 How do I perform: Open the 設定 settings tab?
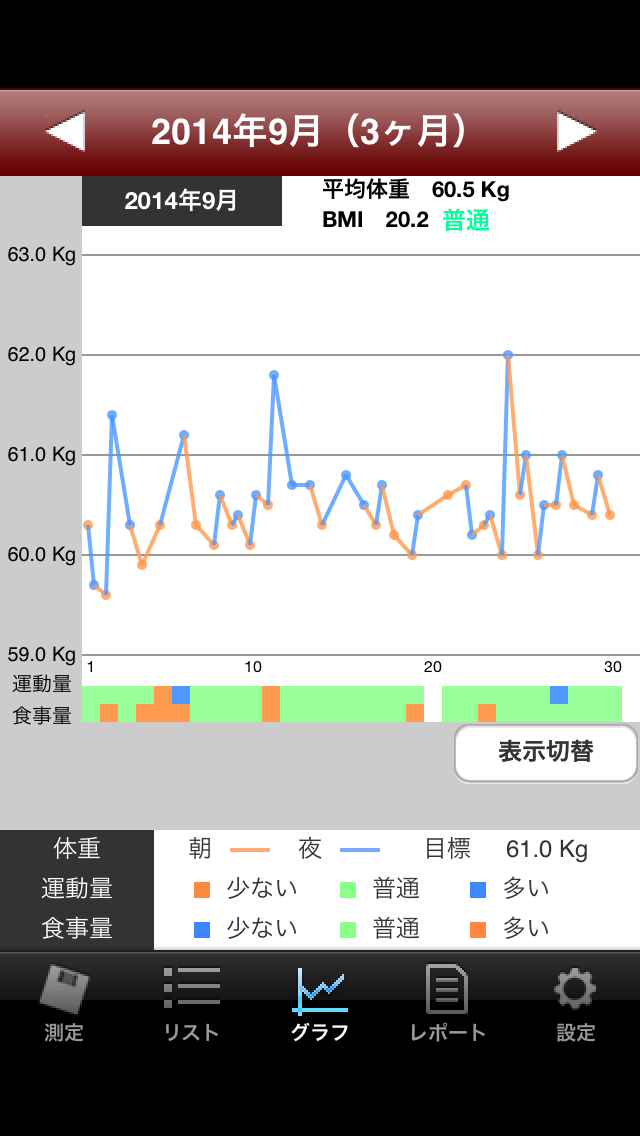(x=575, y=1004)
